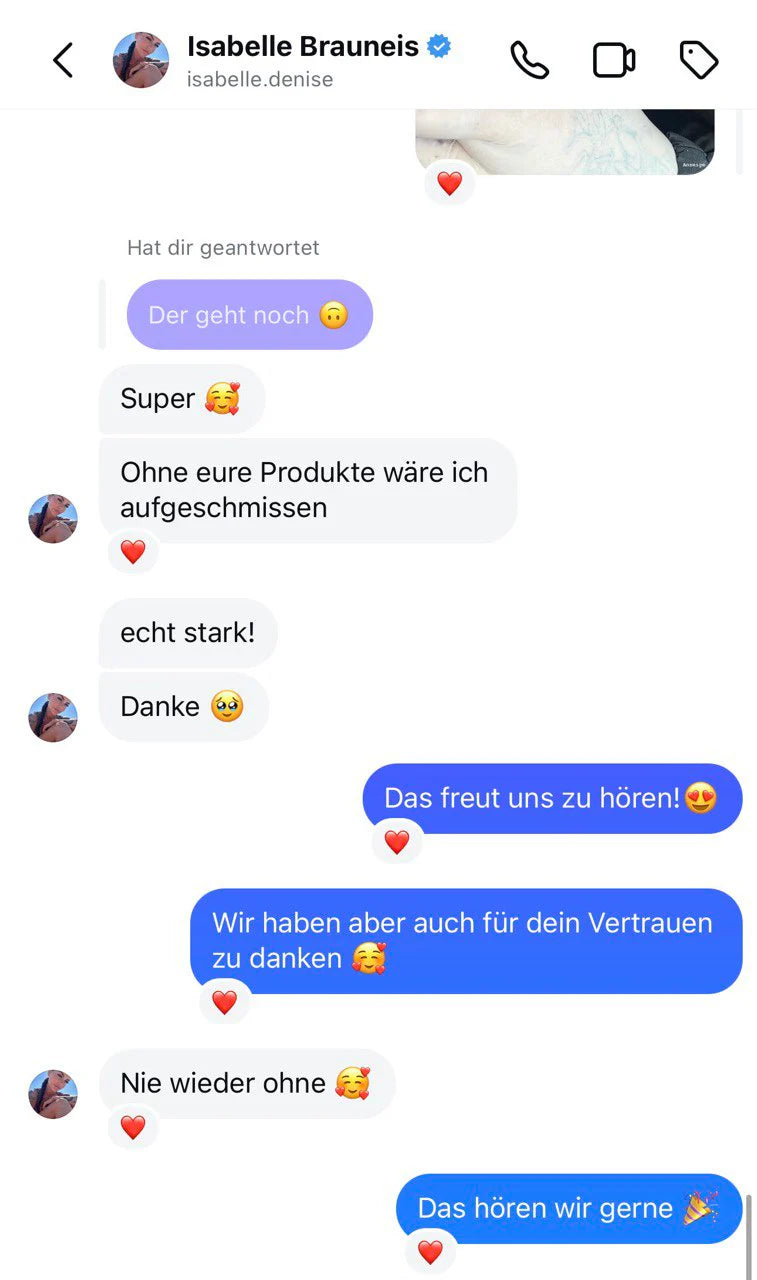Open the shared photo above the chat
The image size is (757, 1280).
point(564,140)
